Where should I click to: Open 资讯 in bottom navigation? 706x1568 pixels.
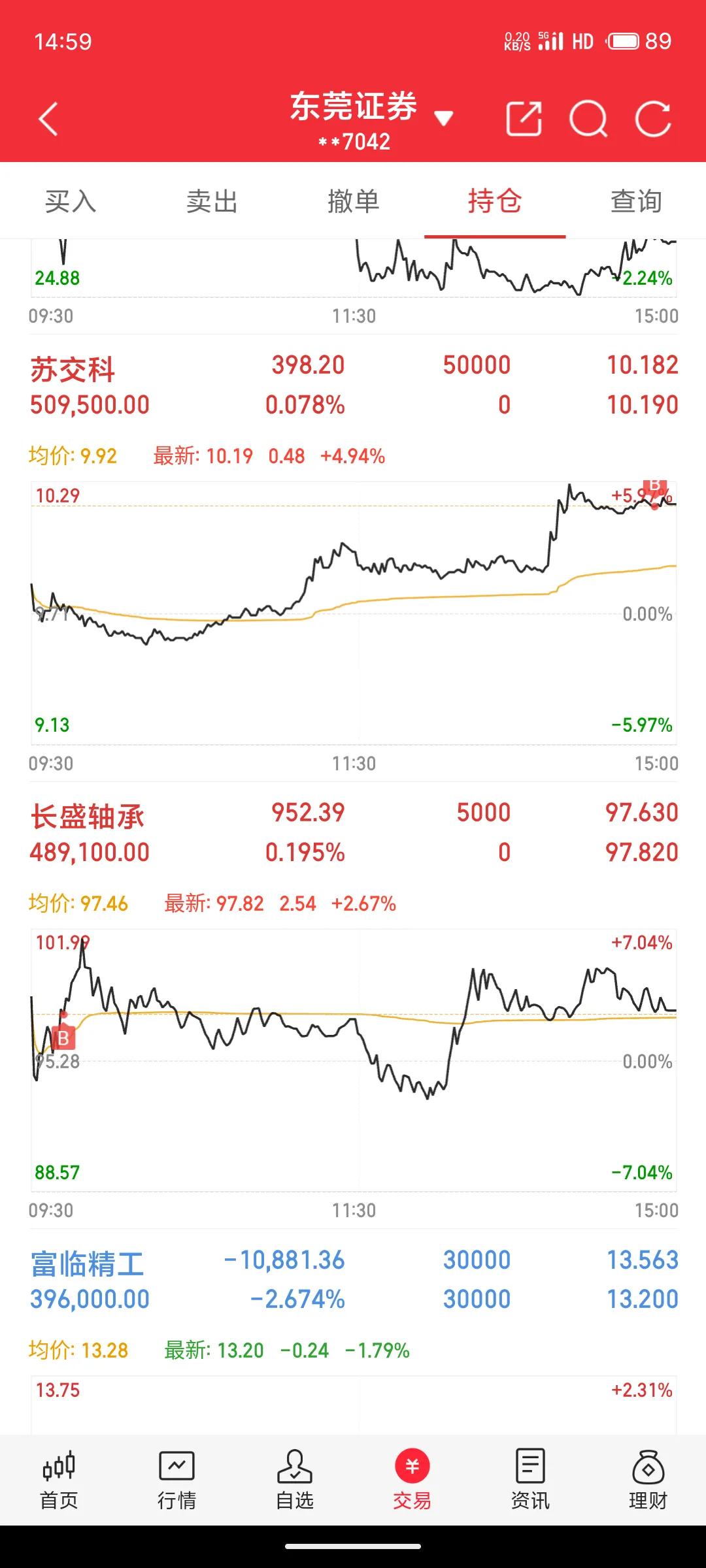[529, 1480]
